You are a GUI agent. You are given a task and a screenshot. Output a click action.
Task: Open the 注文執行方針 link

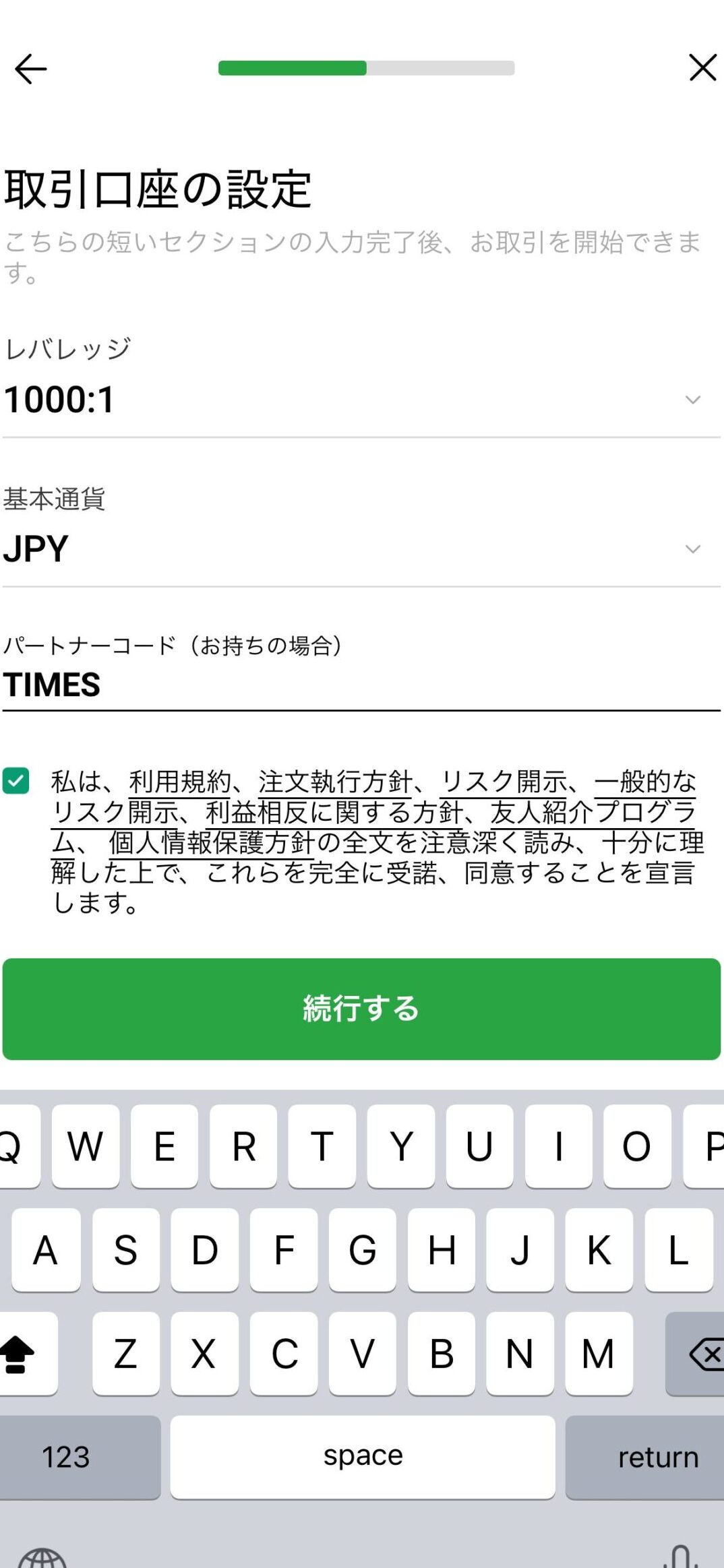[335, 782]
